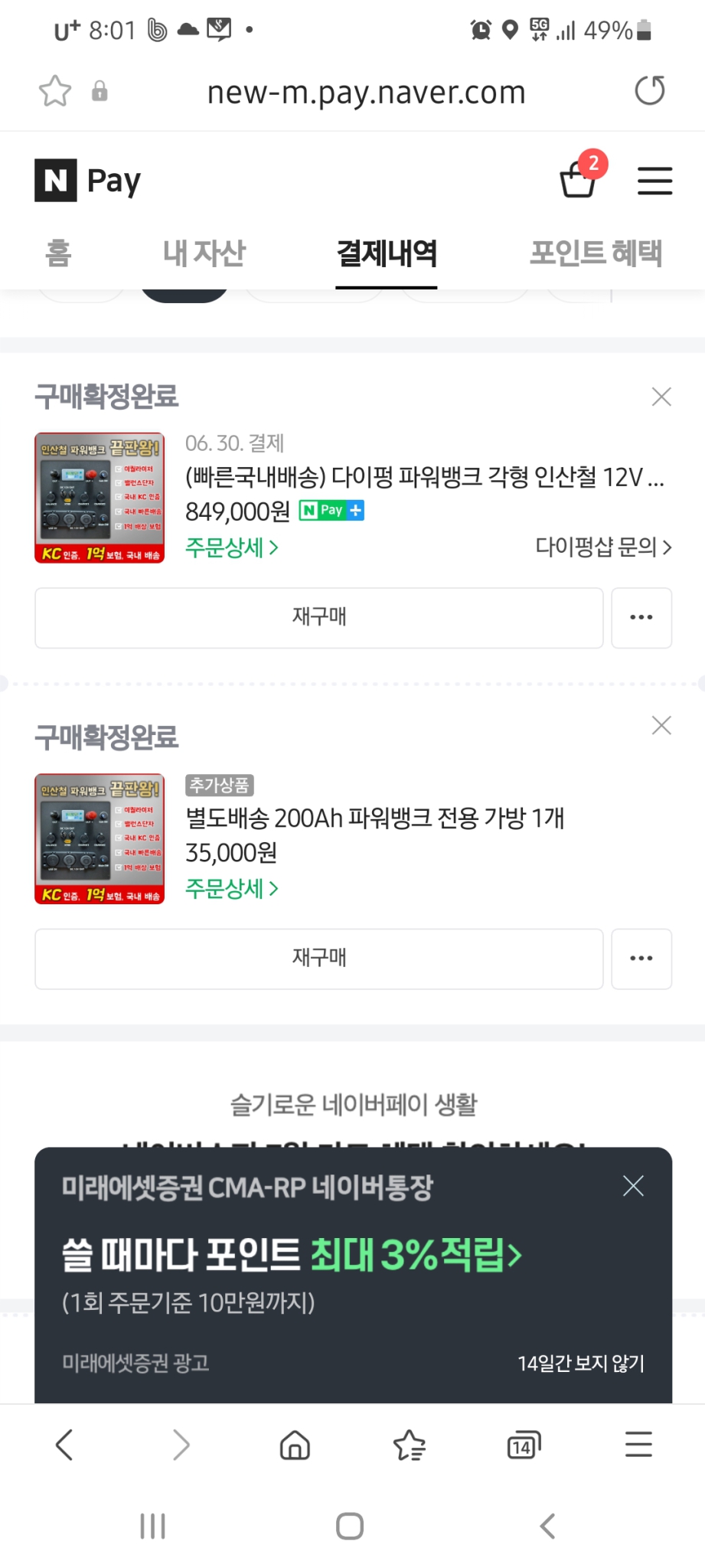Dismiss the first 구매확정완료 order card
This screenshot has height=1568, width=705.
pos(661,397)
